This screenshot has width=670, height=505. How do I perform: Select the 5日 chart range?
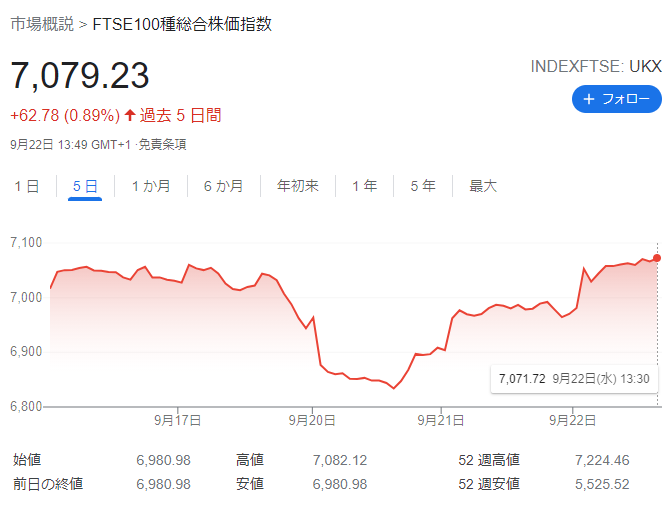85,186
